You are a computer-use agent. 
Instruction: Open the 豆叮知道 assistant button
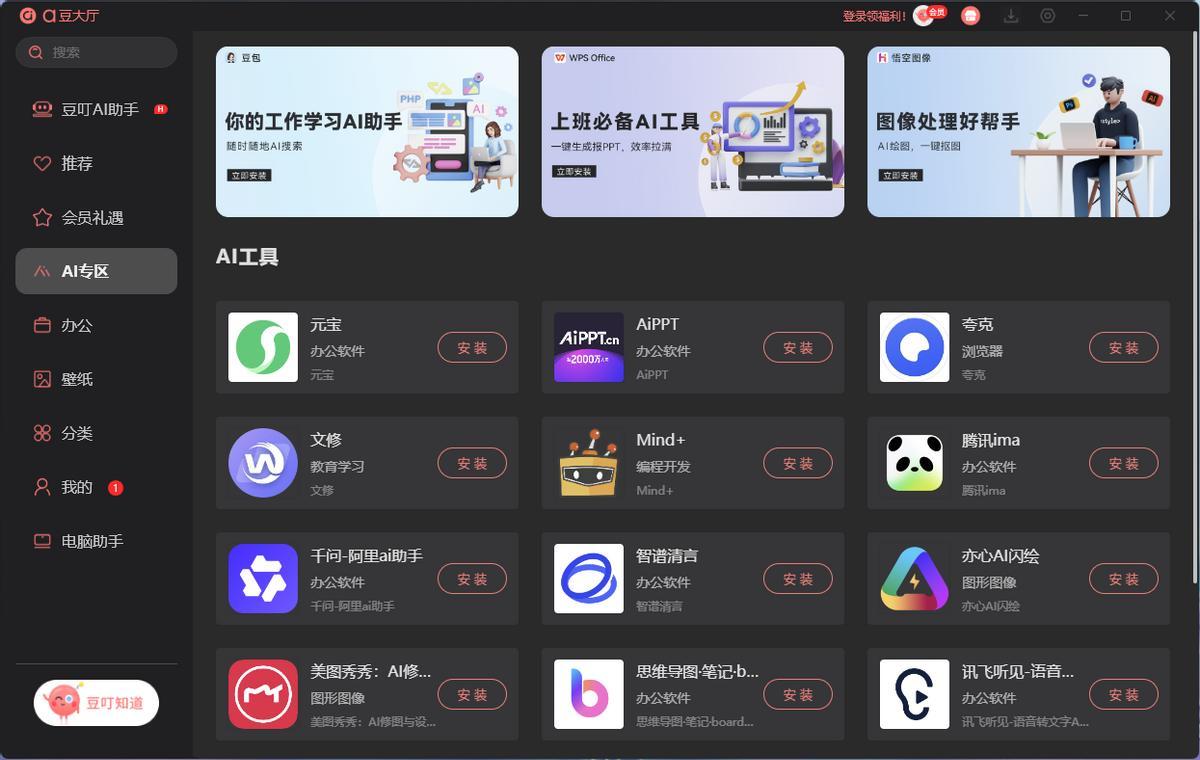point(96,703)
